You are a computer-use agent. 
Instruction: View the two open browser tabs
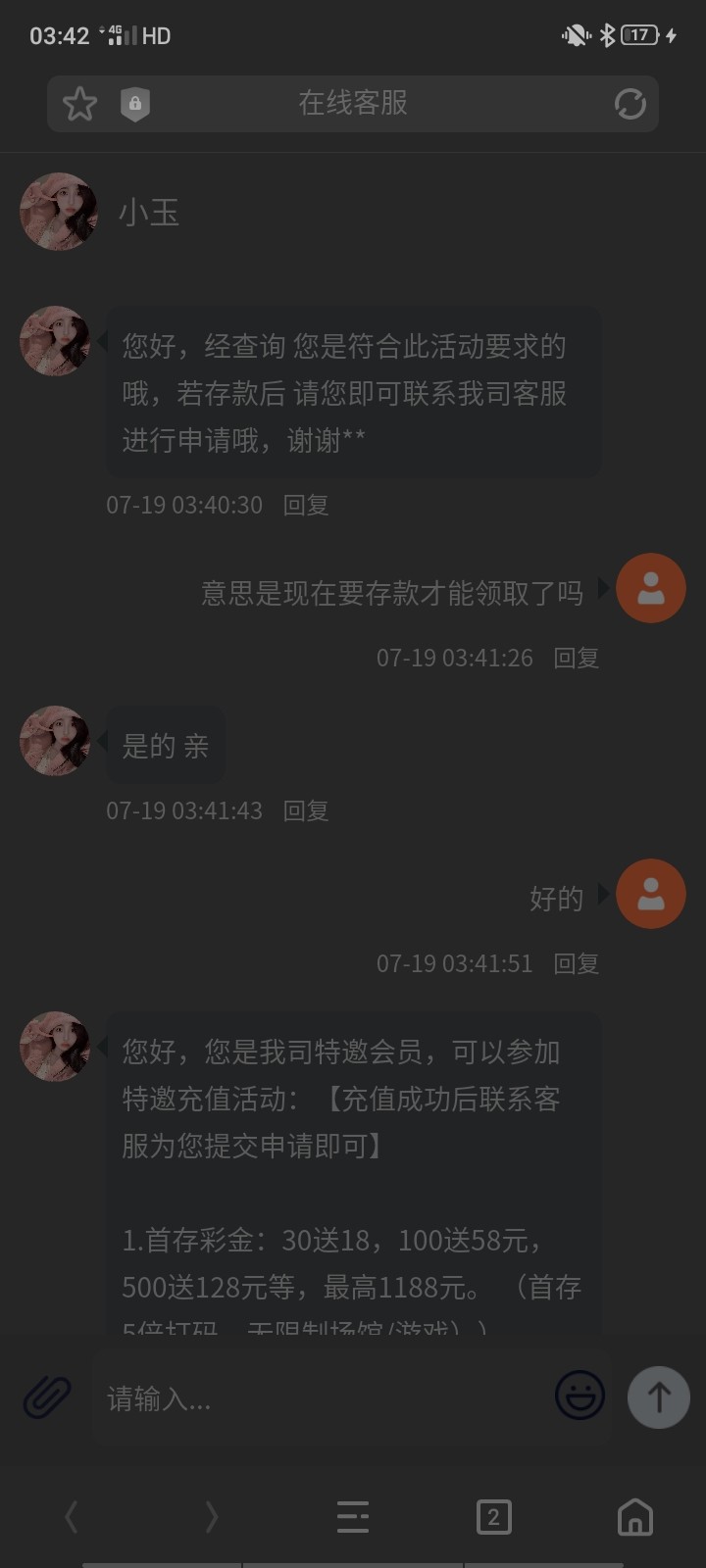click(493, 1518)
